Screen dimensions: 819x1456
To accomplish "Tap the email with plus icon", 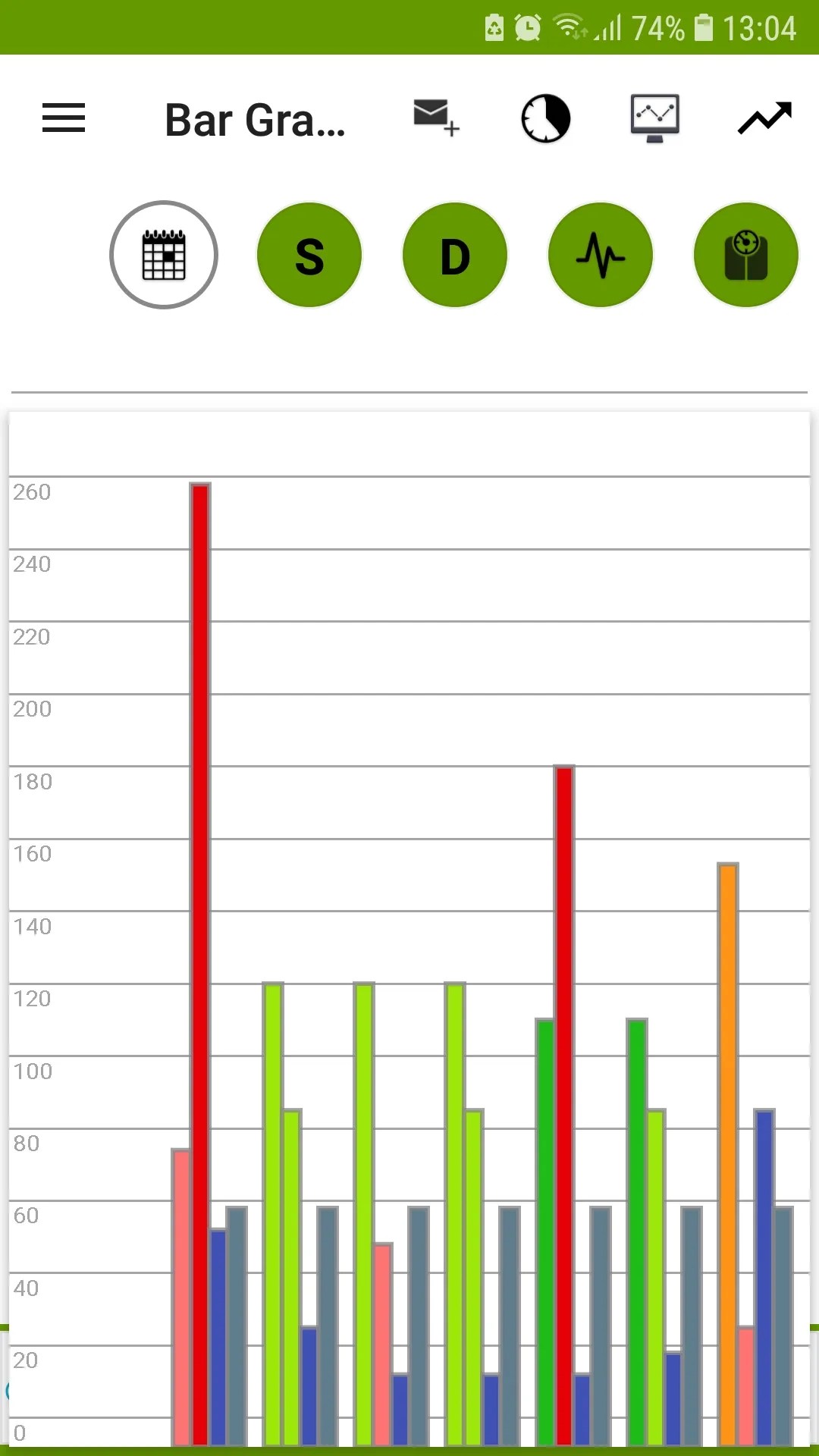I will pos(436,118).
